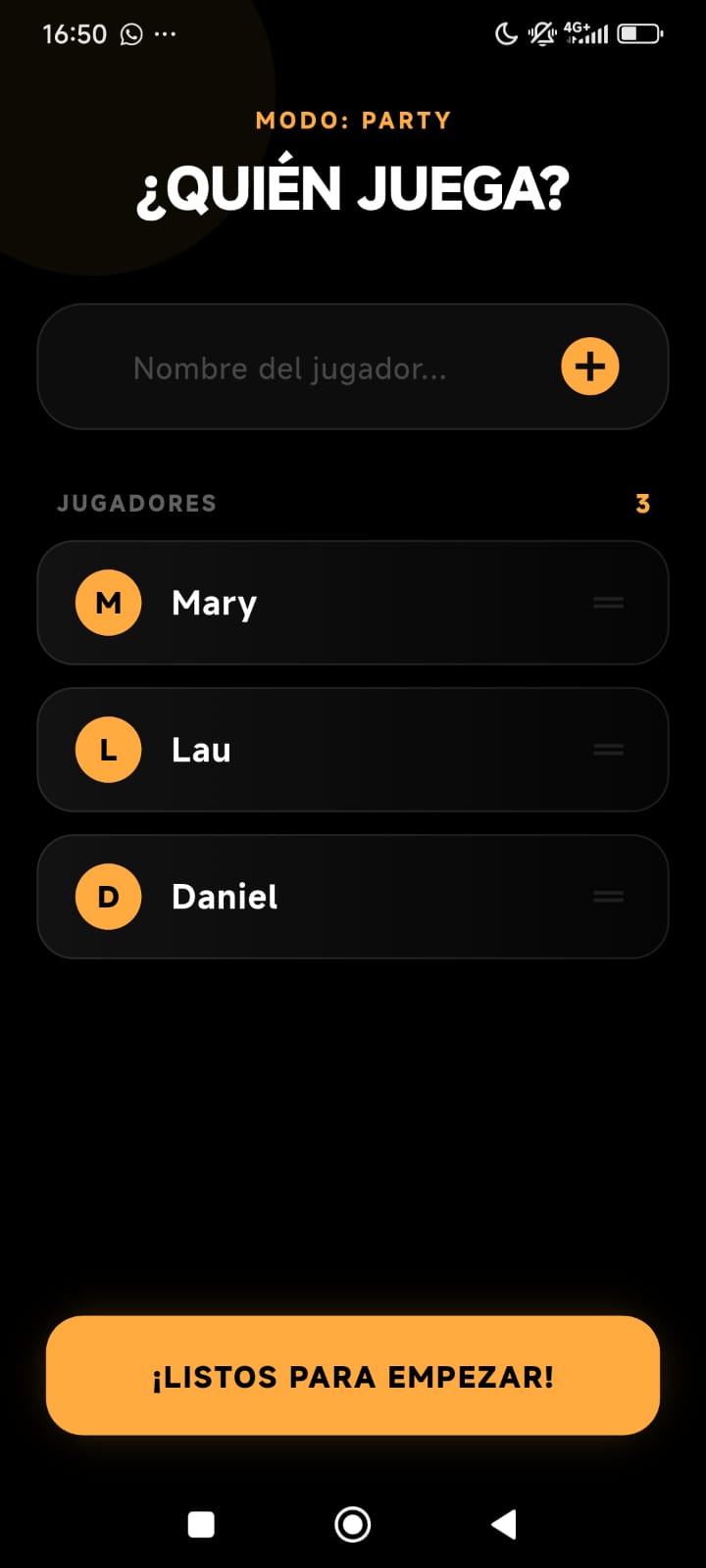
Task: Select the Lau player row
Action: [x=353, y=750]
